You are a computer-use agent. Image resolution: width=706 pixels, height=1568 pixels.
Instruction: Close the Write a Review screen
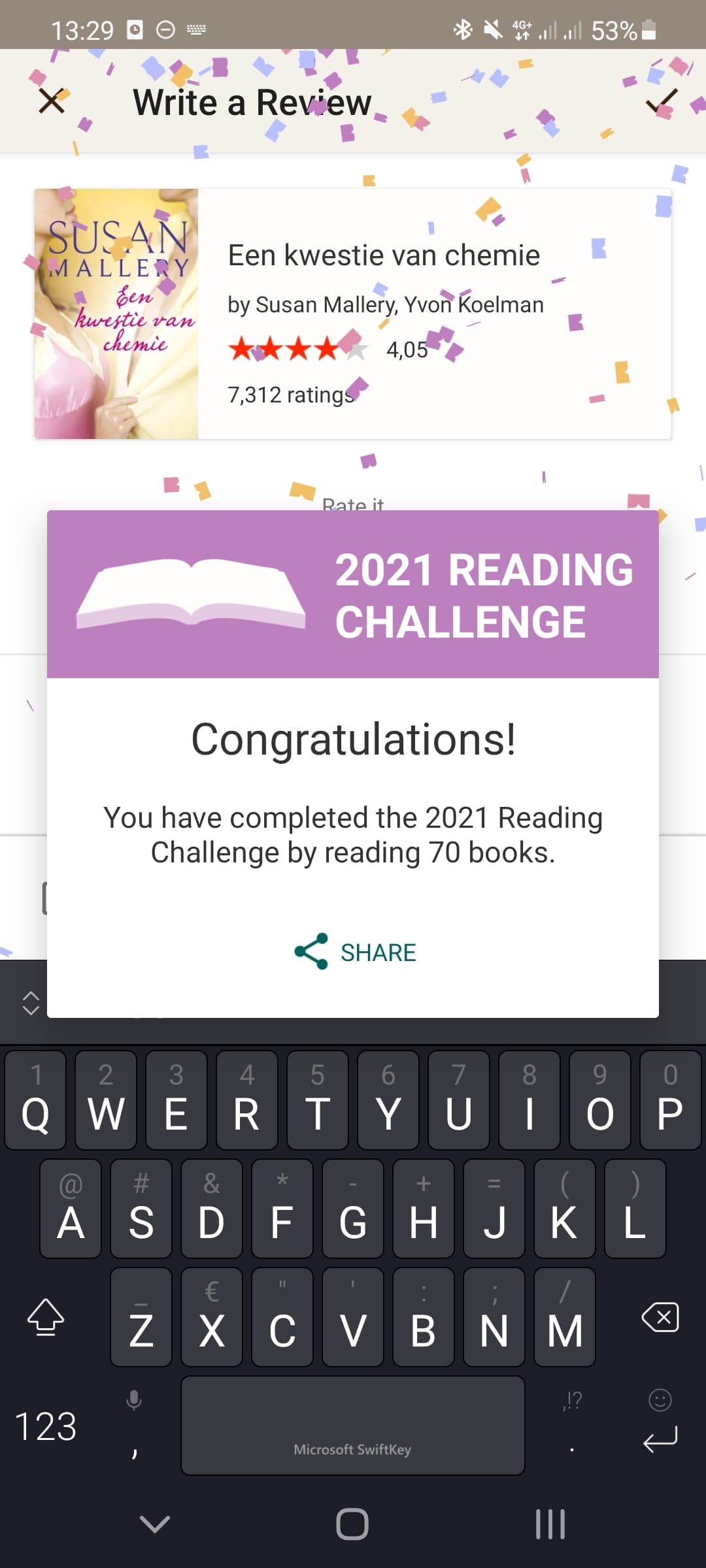(x=51, y=101)
